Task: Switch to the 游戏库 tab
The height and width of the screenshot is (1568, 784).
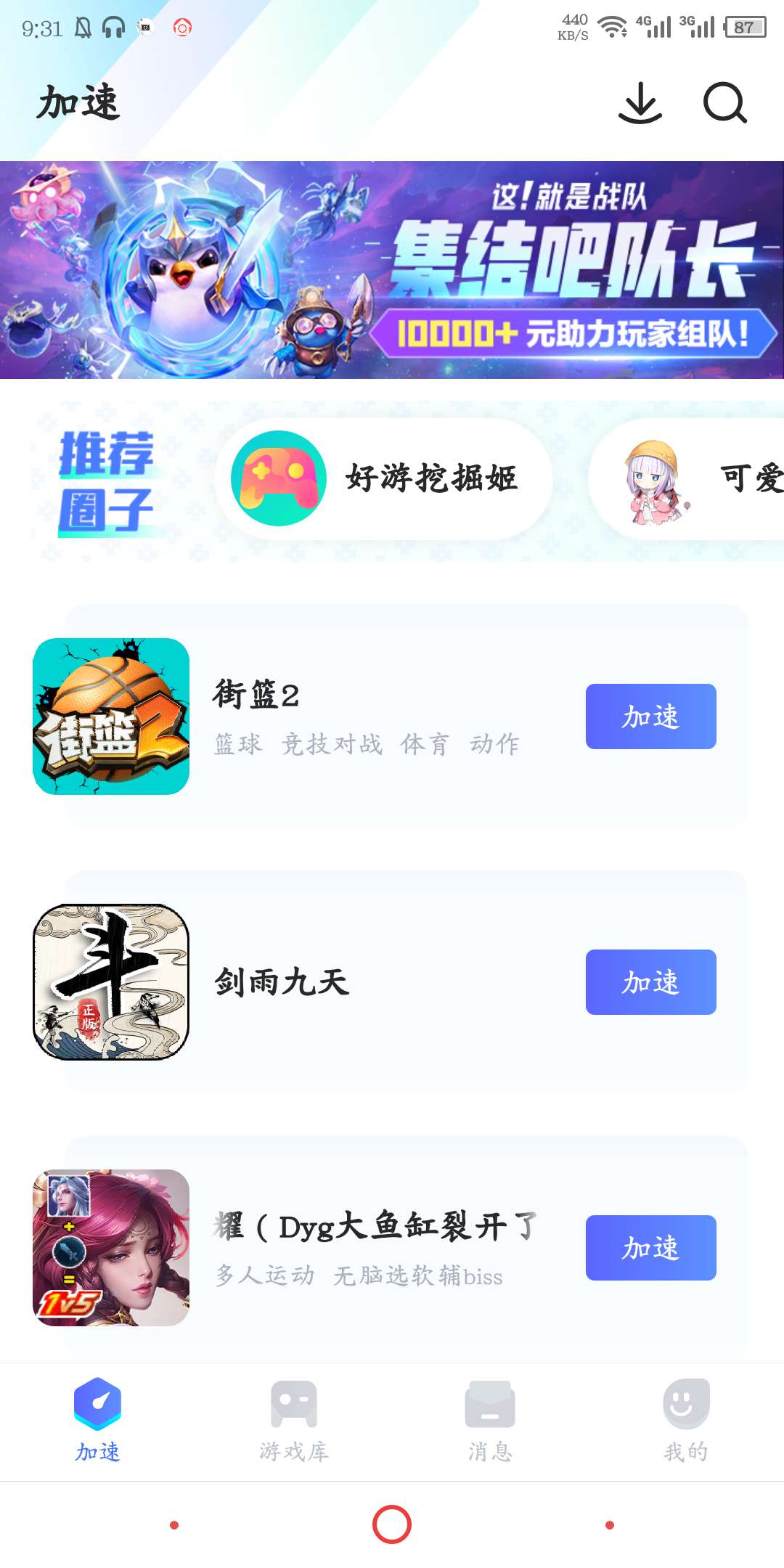Action: pyautogui.click(x=294, y=1421)
